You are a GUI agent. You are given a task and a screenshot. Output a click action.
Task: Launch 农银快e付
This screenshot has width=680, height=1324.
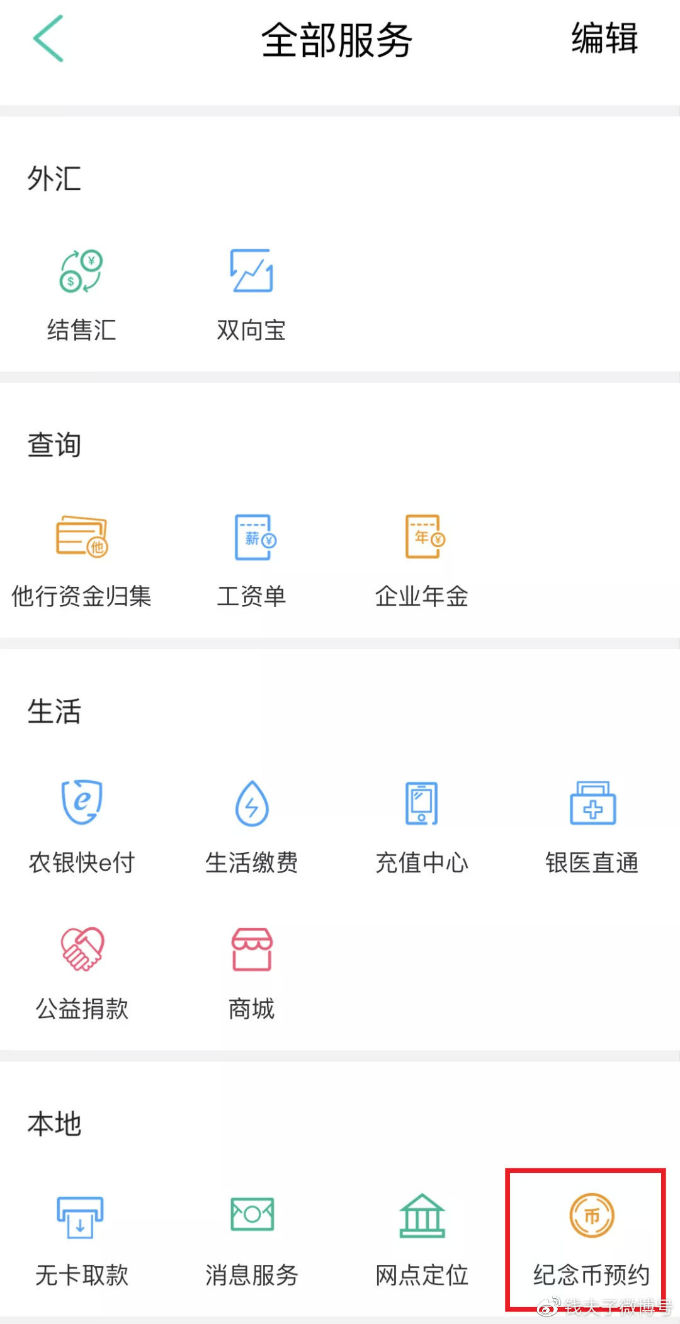pyautogui.click(x=81, y=826)
